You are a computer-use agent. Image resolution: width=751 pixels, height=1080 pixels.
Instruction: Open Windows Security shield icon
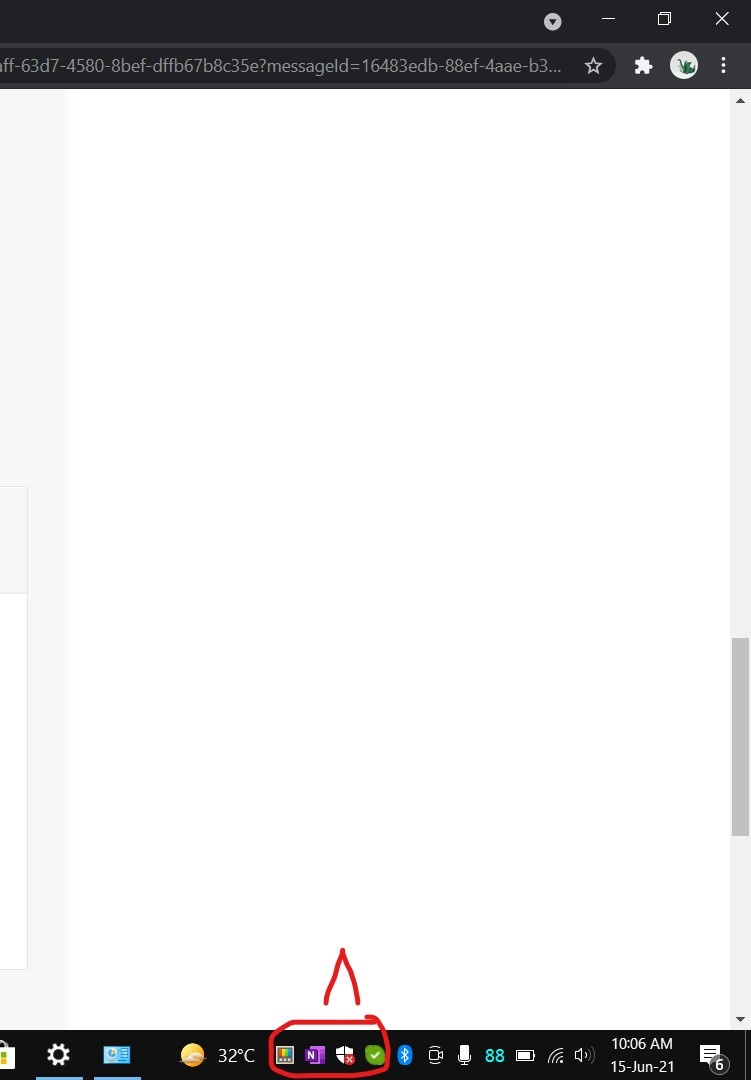345,1055
